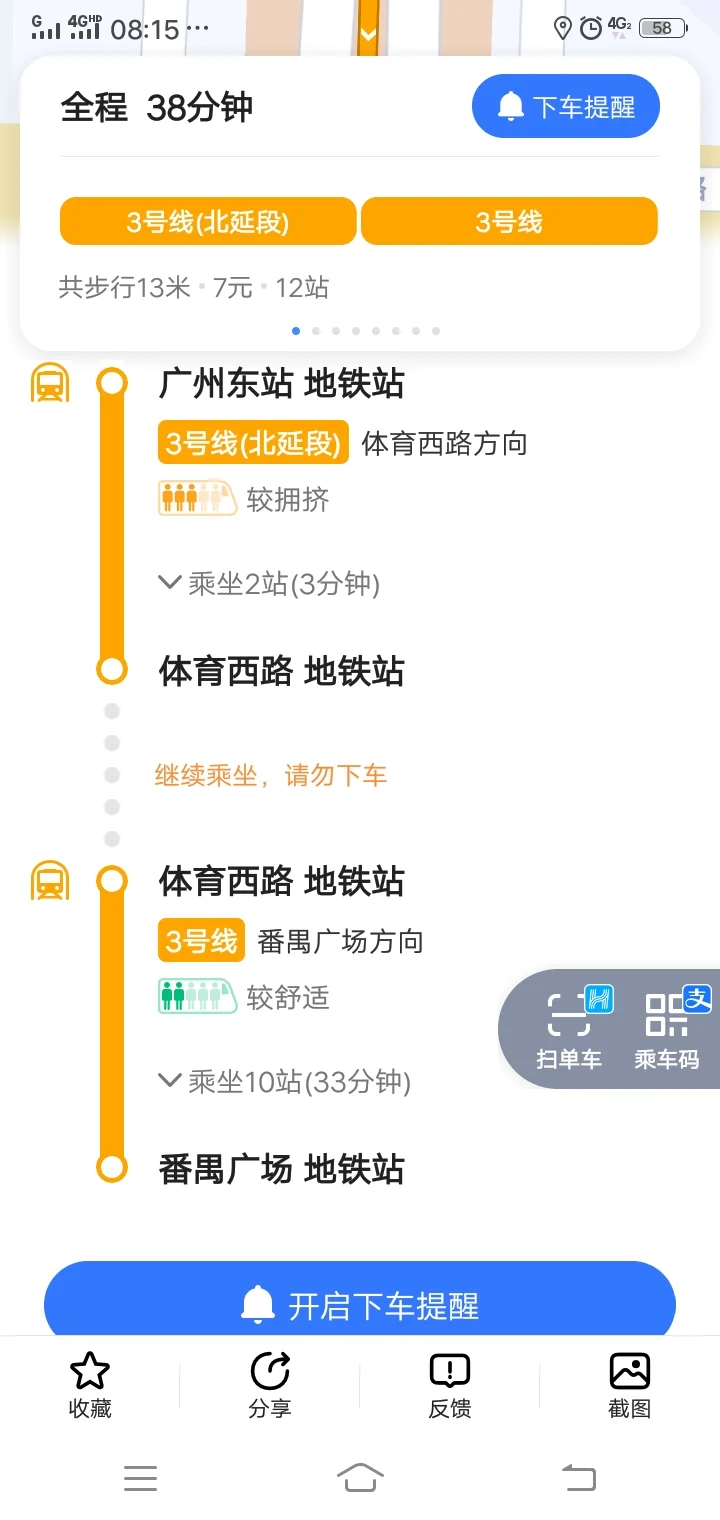
Task: Tap the first pagination dot below route summary
Action: (x=296, y=330)
